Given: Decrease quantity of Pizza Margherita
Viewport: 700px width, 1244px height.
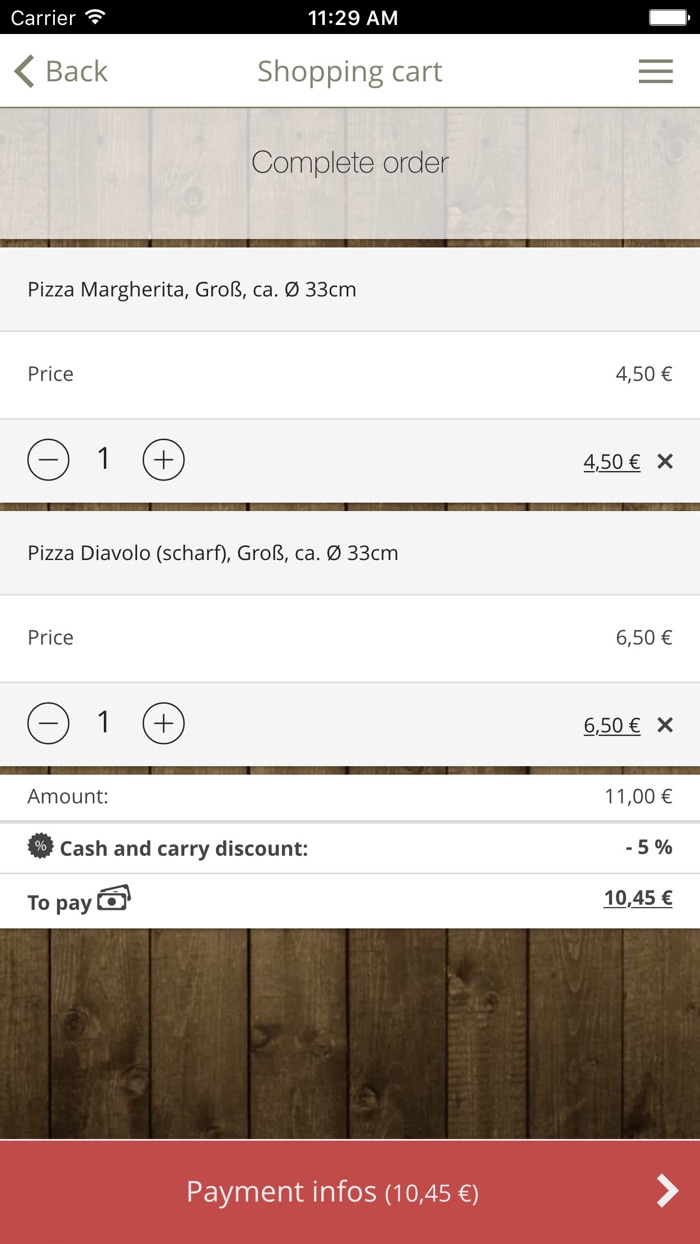Looking at the screenshot, I should click(48, 460).
